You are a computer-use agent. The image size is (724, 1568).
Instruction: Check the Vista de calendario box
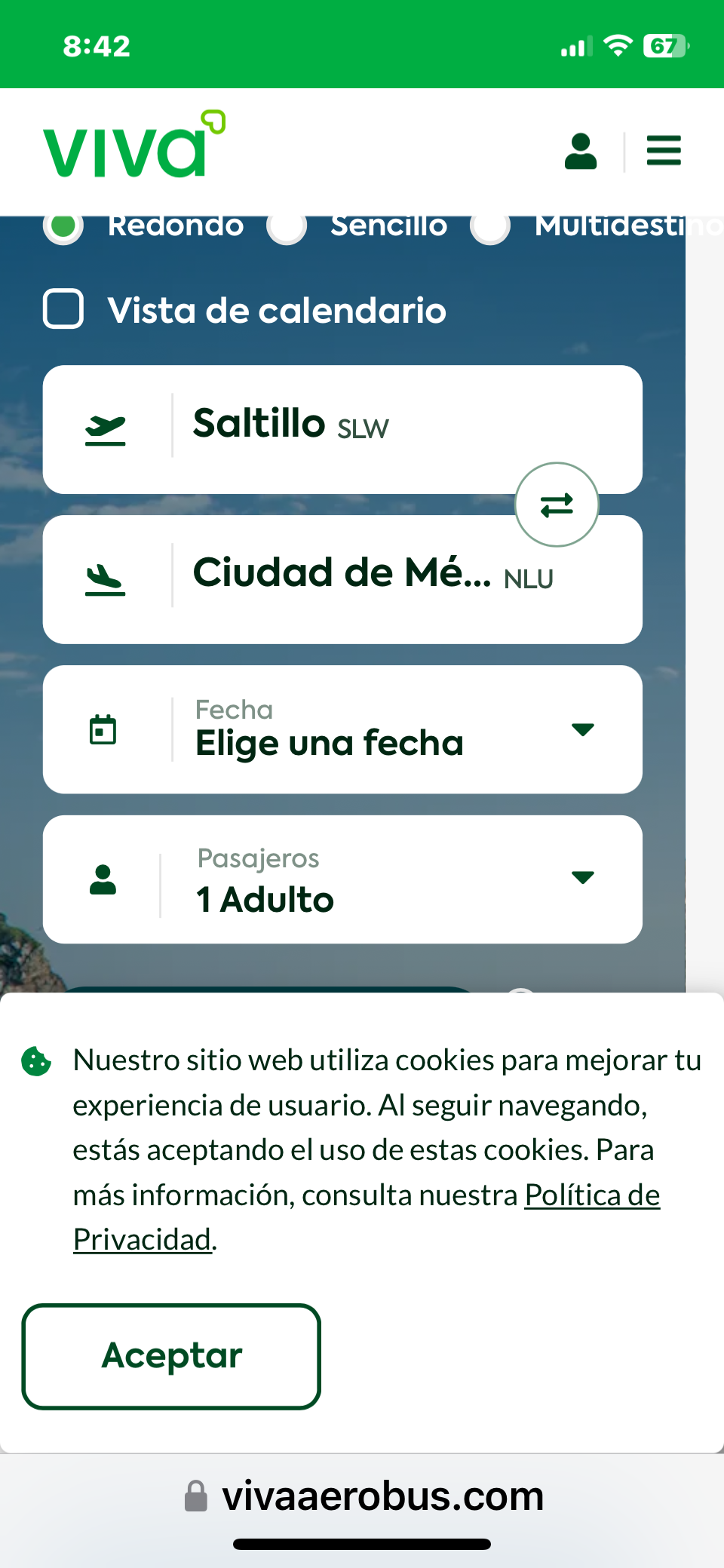tap(63, 309)
